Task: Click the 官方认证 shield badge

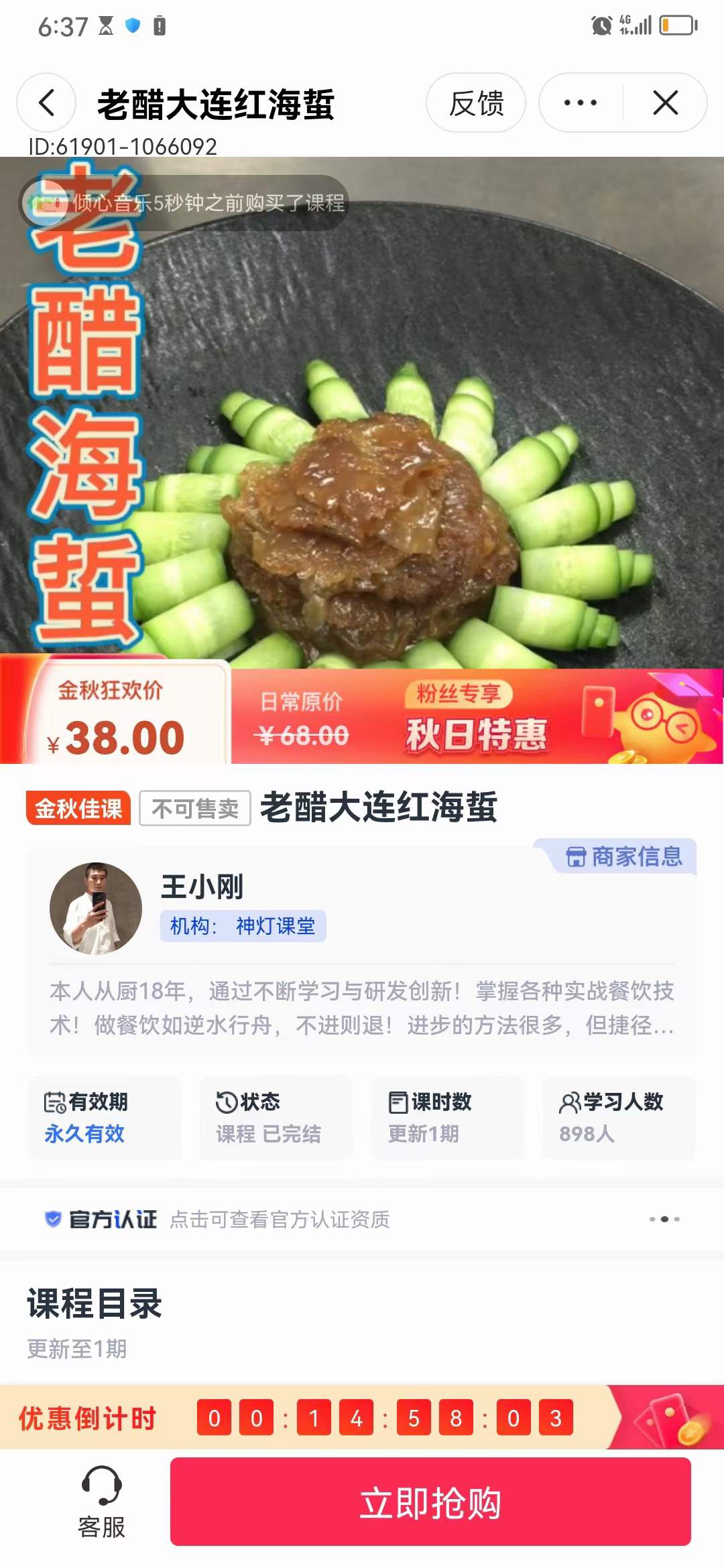Action: 57,1220
